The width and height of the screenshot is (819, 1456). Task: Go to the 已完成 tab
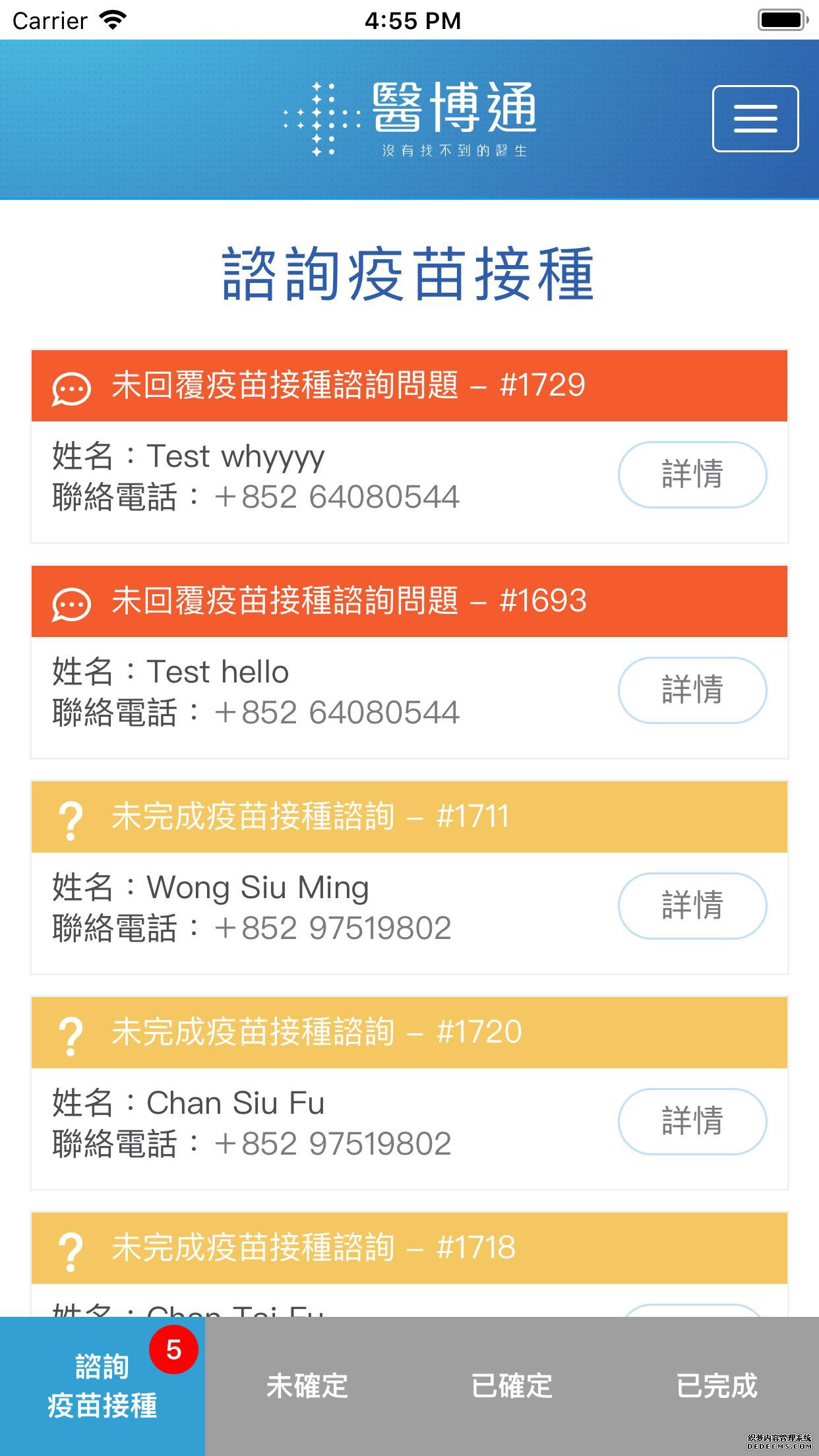tap(717, 1386)
